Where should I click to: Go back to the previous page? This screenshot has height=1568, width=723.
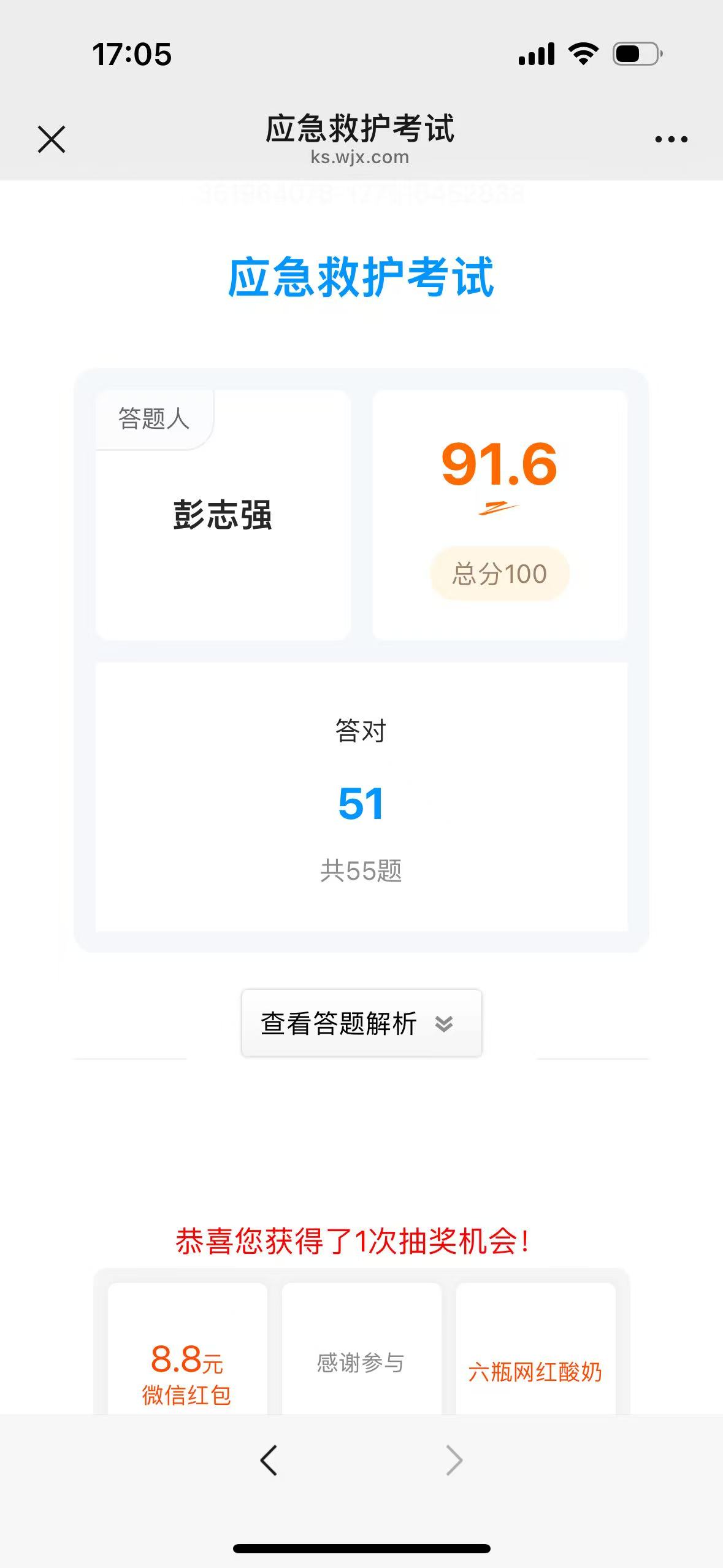(x=269, y=1460)
